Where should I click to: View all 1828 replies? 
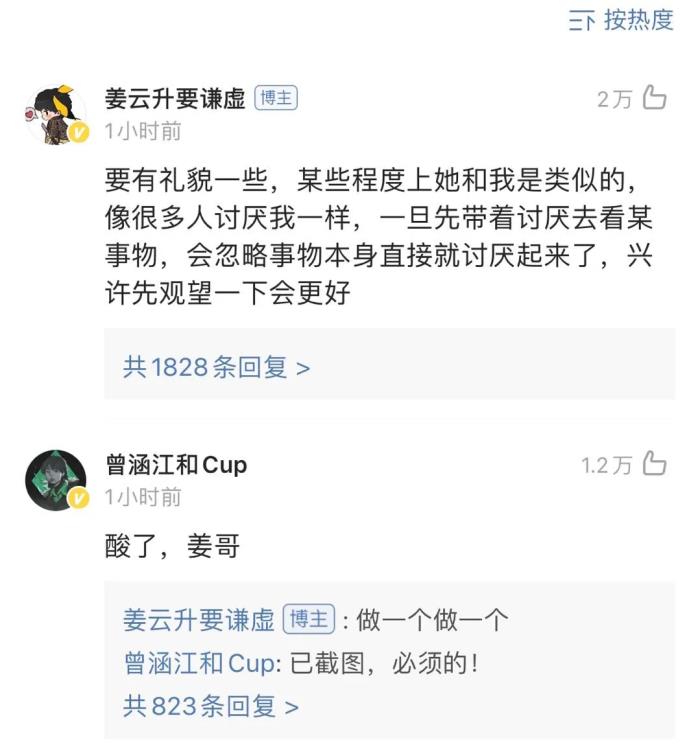(216, 367)
